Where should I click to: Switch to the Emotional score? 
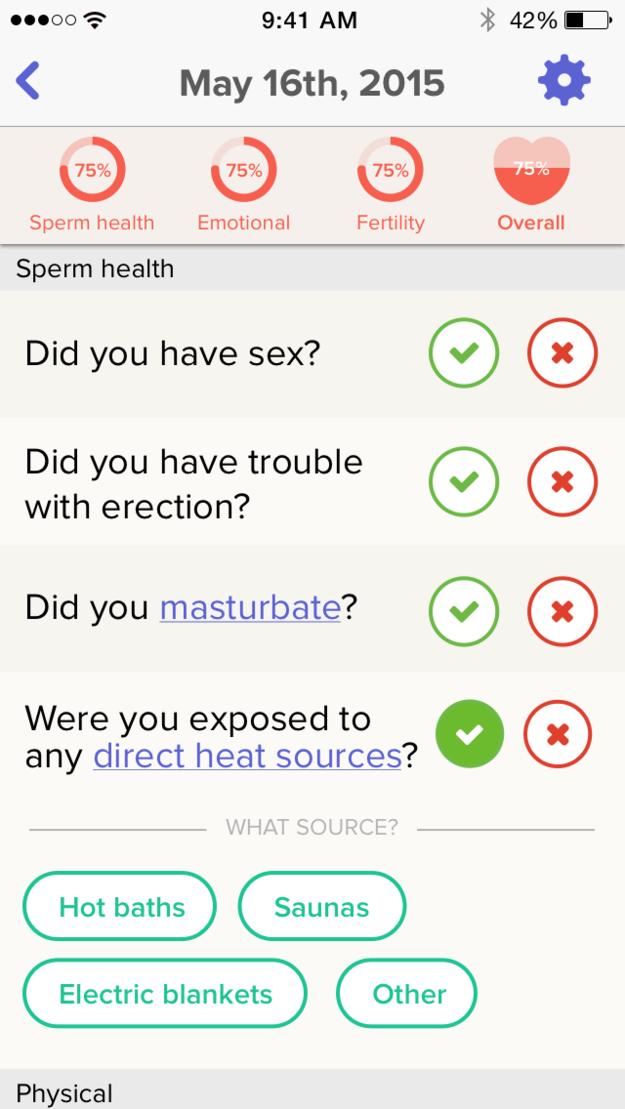pos(243,186)
